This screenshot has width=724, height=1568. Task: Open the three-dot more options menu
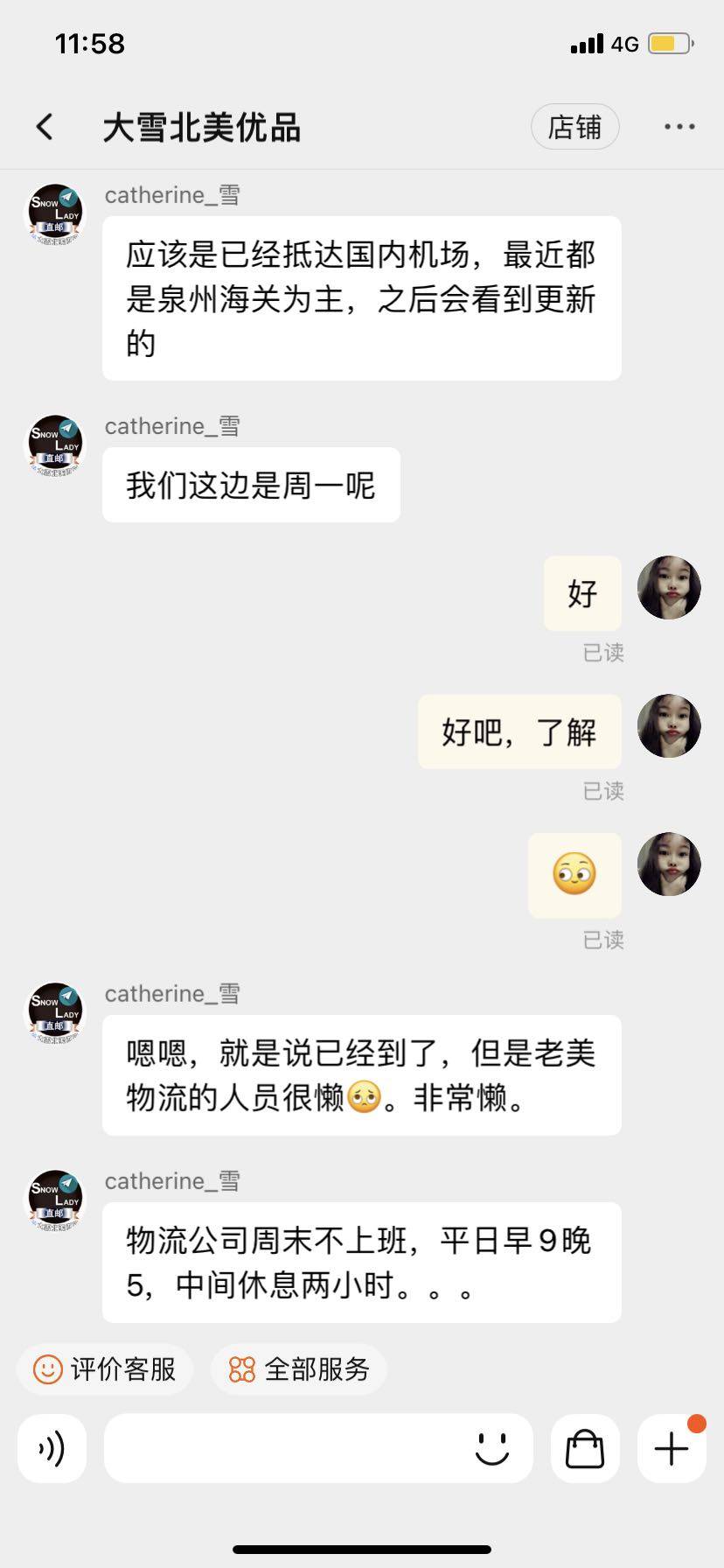(679, 128)
